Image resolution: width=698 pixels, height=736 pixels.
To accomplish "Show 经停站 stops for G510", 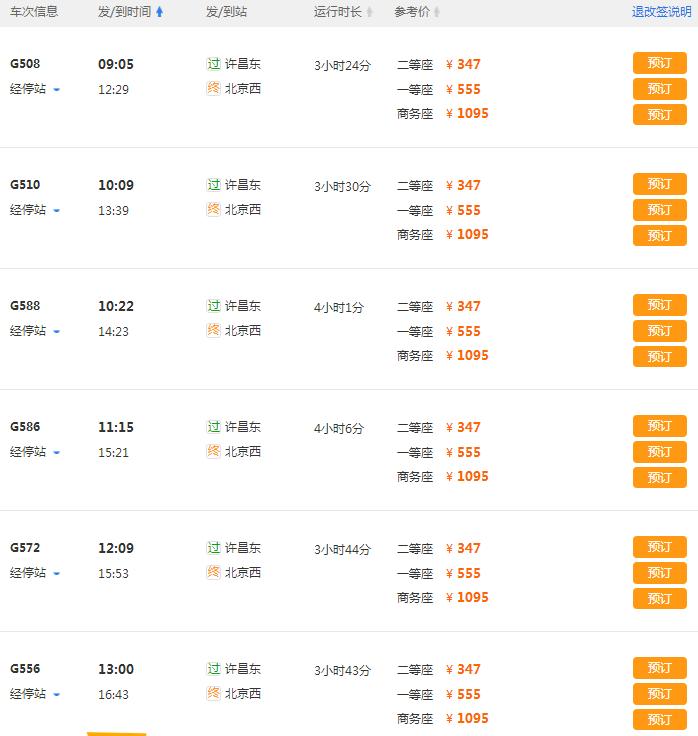I will point(35,210).
